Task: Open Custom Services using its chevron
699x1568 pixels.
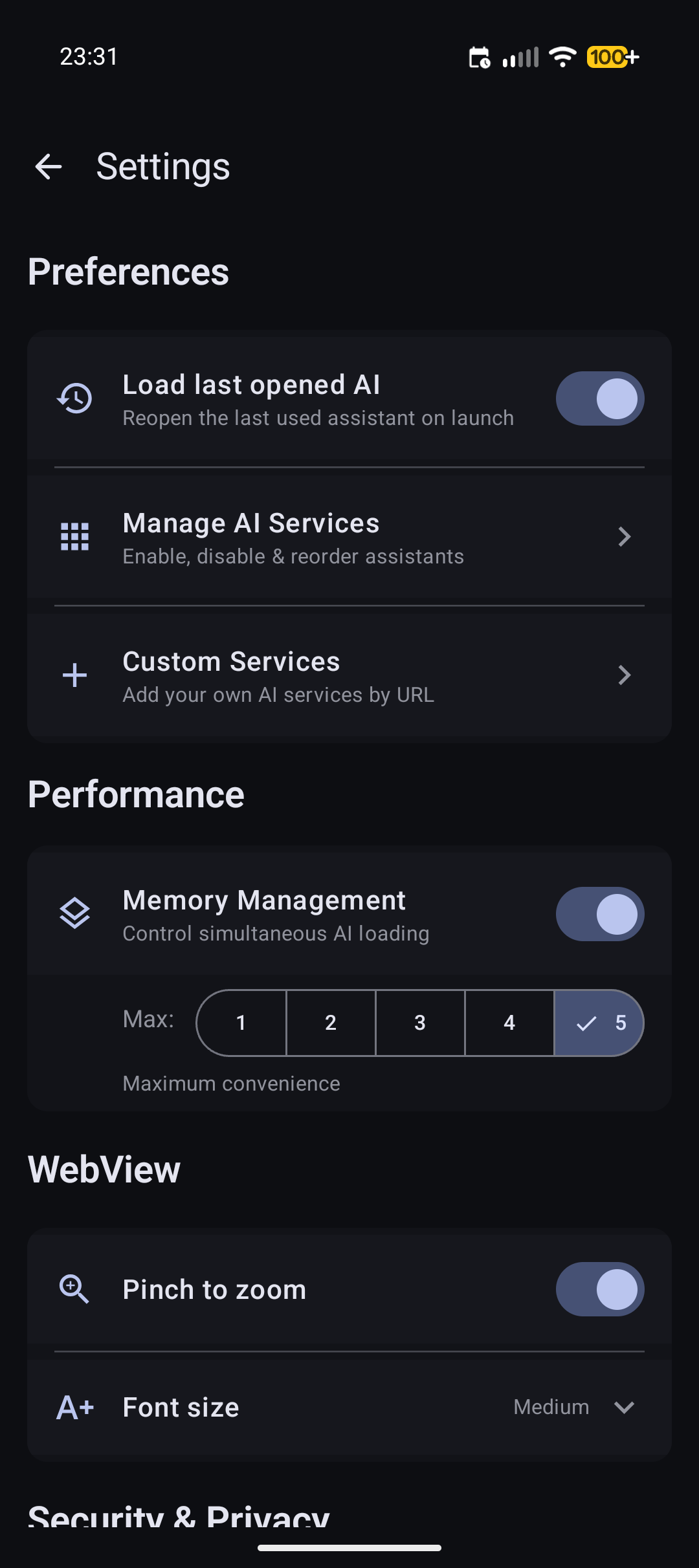Action: click(x=623, y=675)
